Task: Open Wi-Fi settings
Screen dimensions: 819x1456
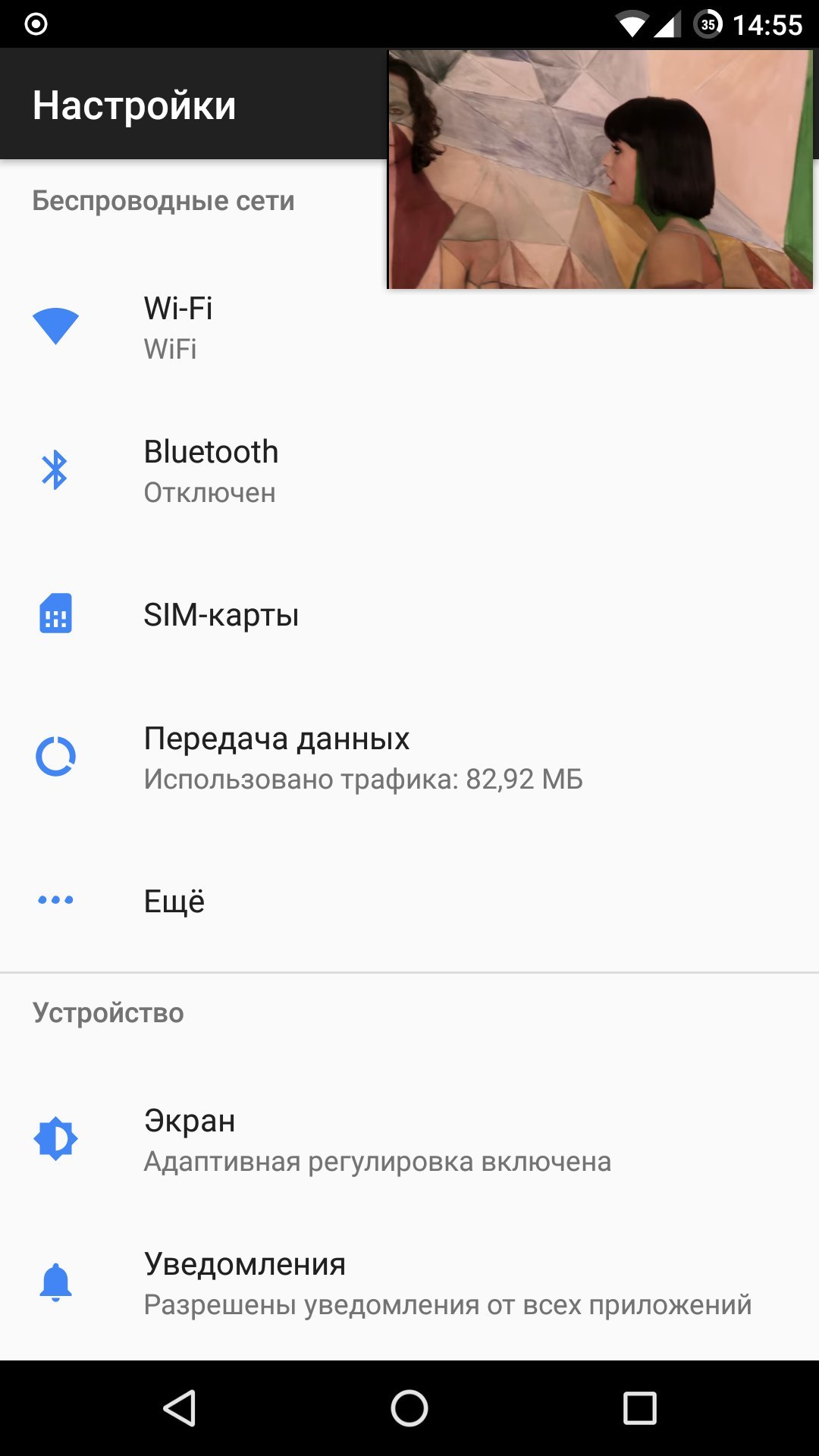Action: click(409, 328)
